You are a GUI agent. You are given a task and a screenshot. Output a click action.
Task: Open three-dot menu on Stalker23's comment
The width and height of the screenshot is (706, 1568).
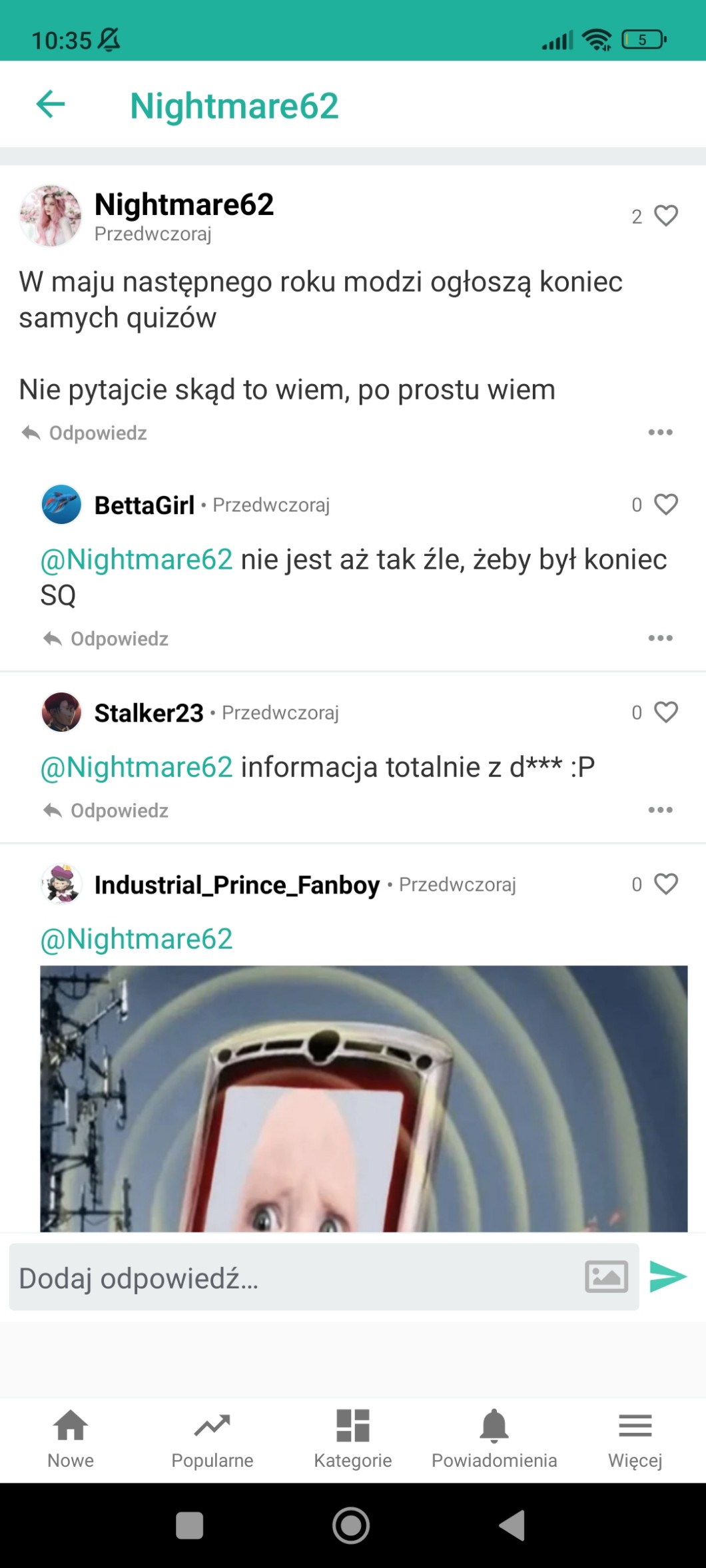(x=660, y=810)
